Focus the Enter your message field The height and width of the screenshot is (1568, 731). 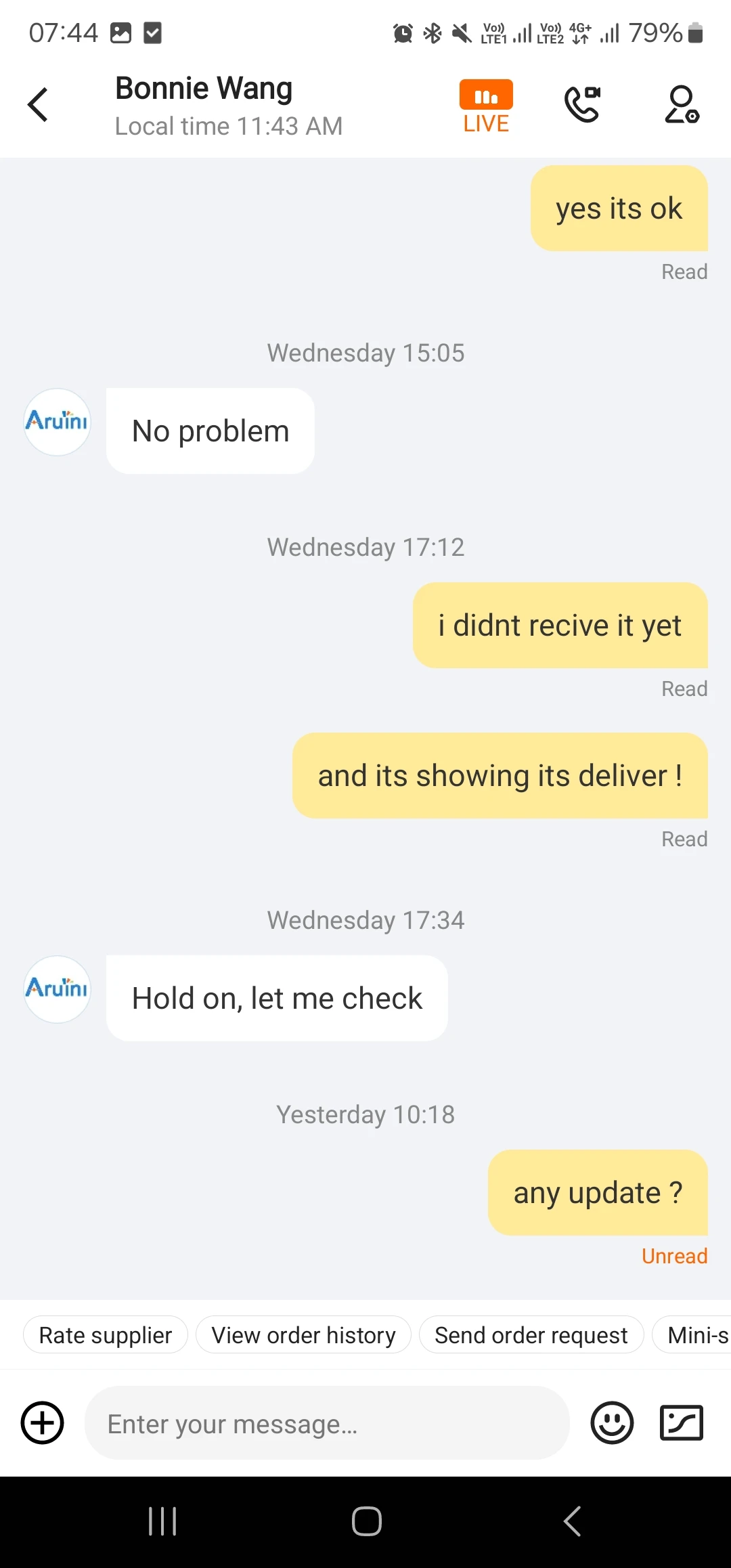[327, 1423]
